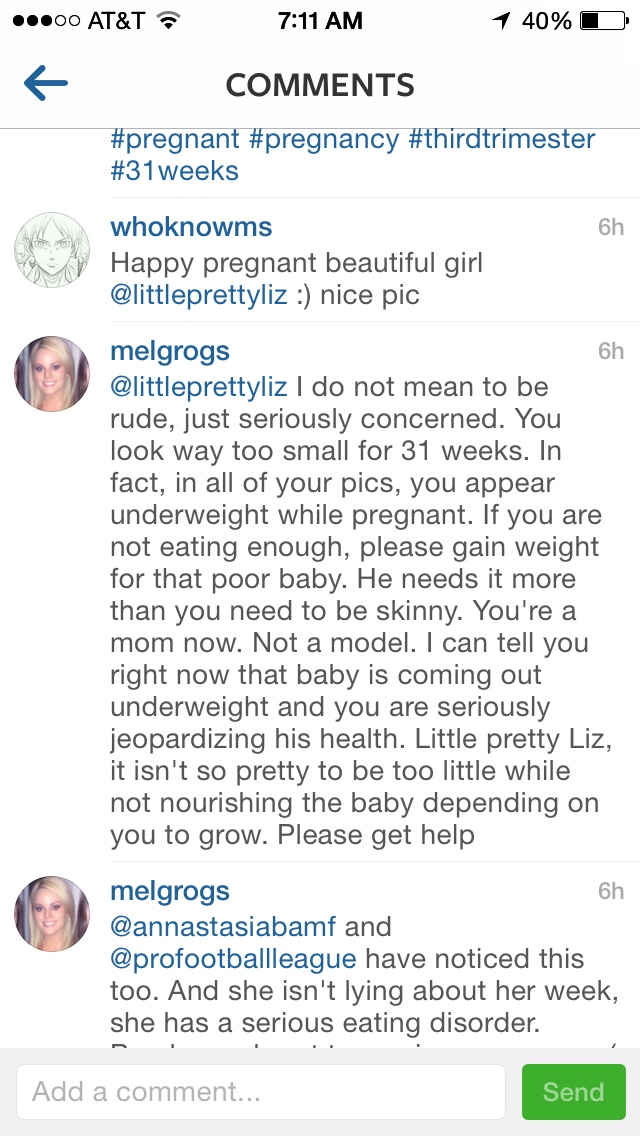Open @littleprettyliz mention in melgrogs's long comment
The height and width of the screenshot is (1136, 640).
199,386
